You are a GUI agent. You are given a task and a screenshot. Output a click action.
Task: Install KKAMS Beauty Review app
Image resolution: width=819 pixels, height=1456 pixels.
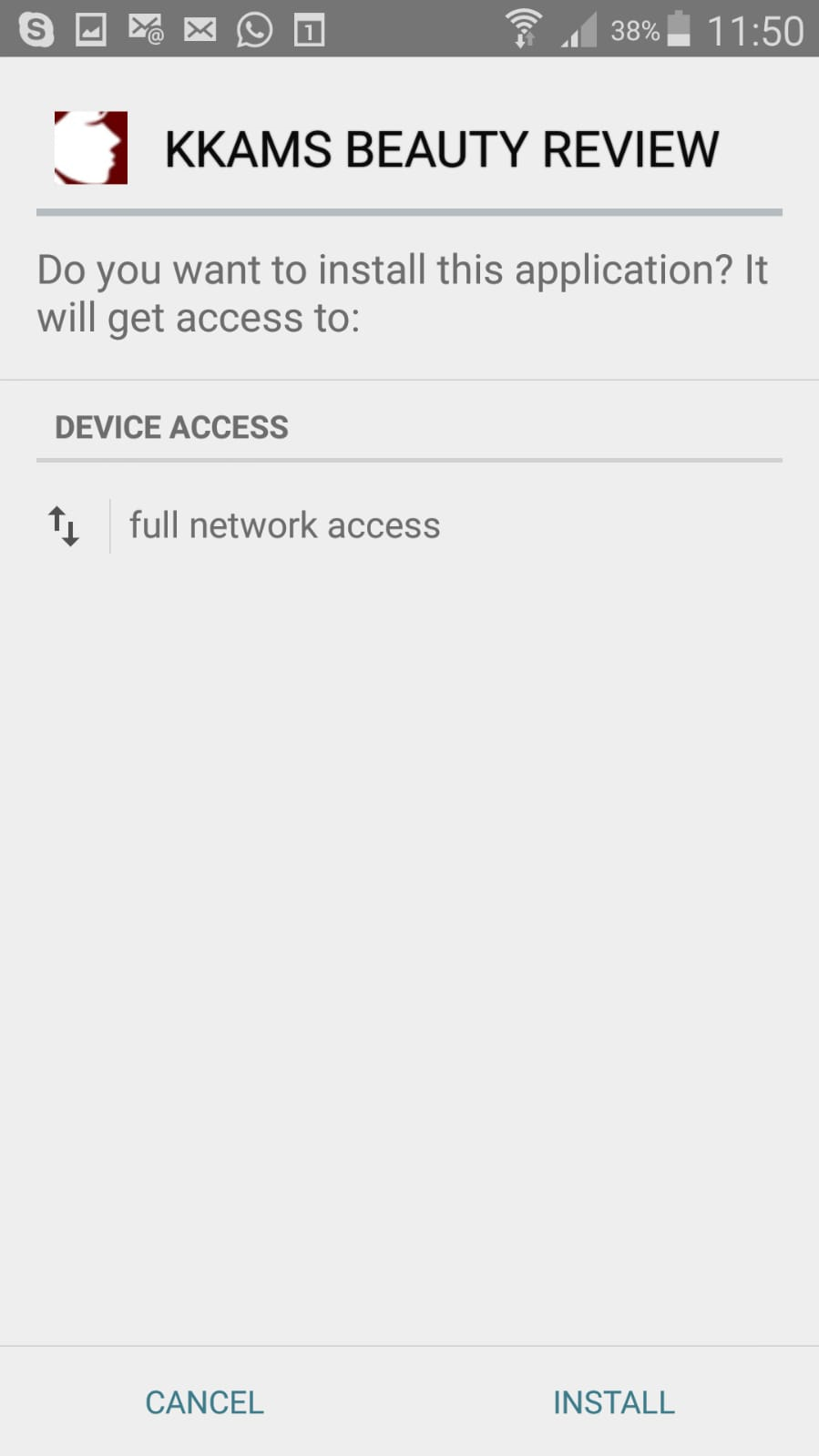(613, 1401)
